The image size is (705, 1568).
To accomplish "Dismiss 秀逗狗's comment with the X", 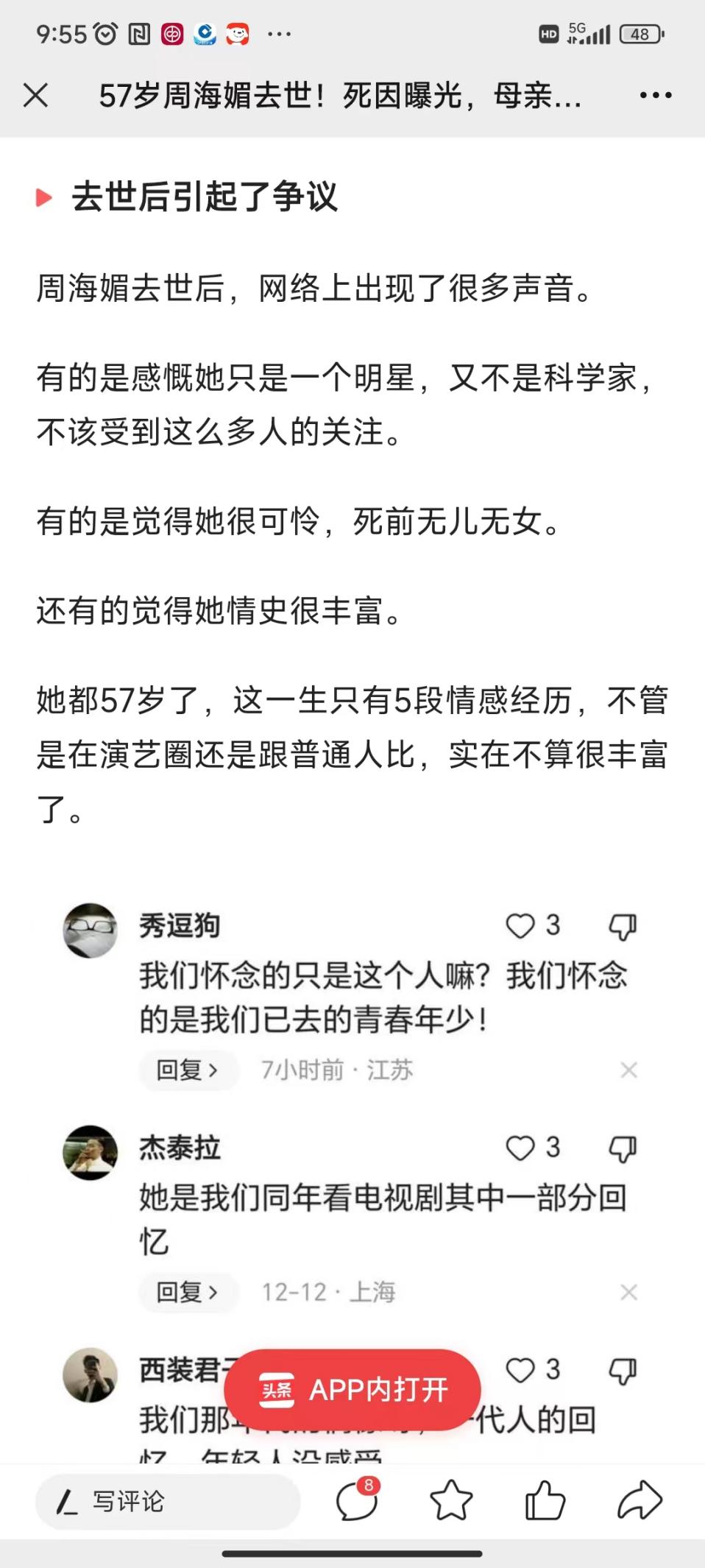I will pyautogui.click(x=628, y=1070).
